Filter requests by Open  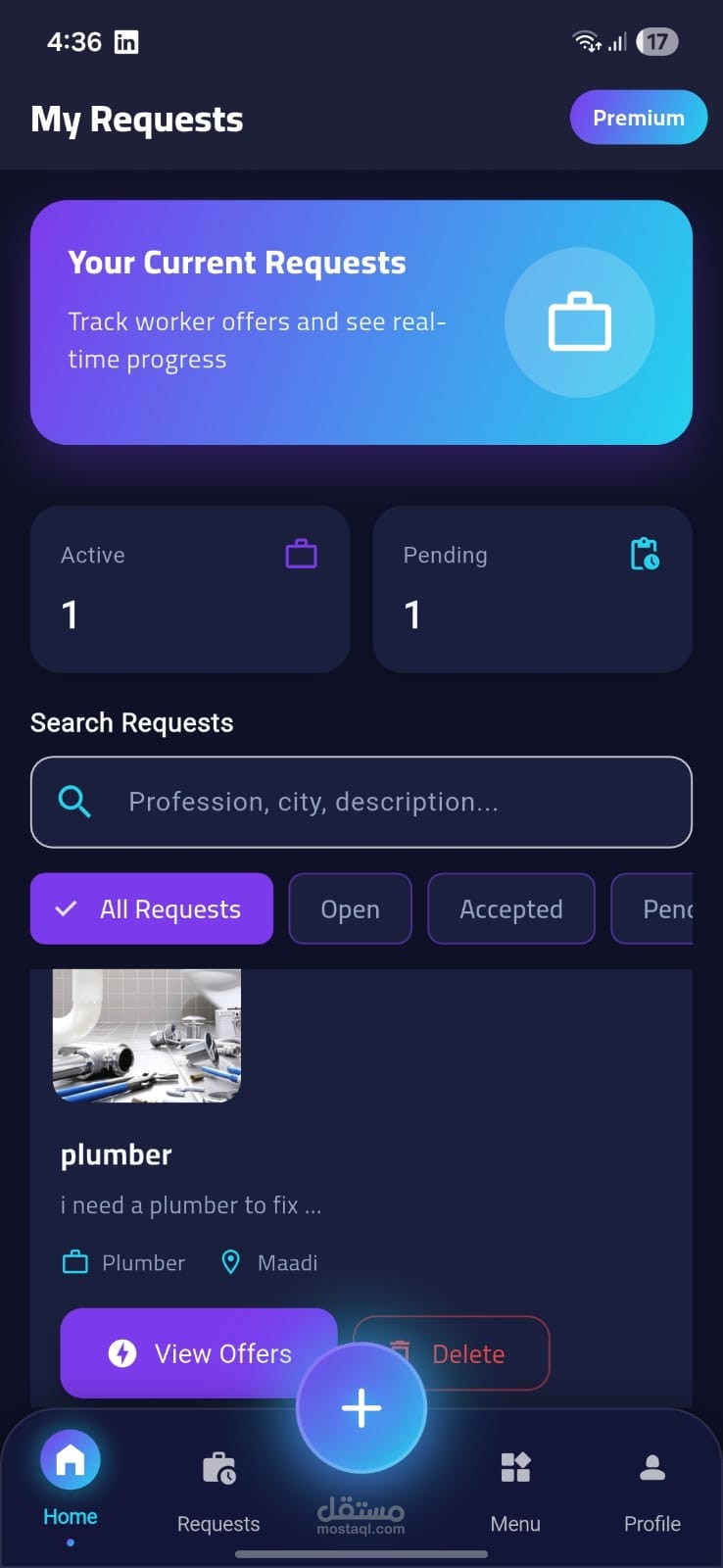click(350, 908)
